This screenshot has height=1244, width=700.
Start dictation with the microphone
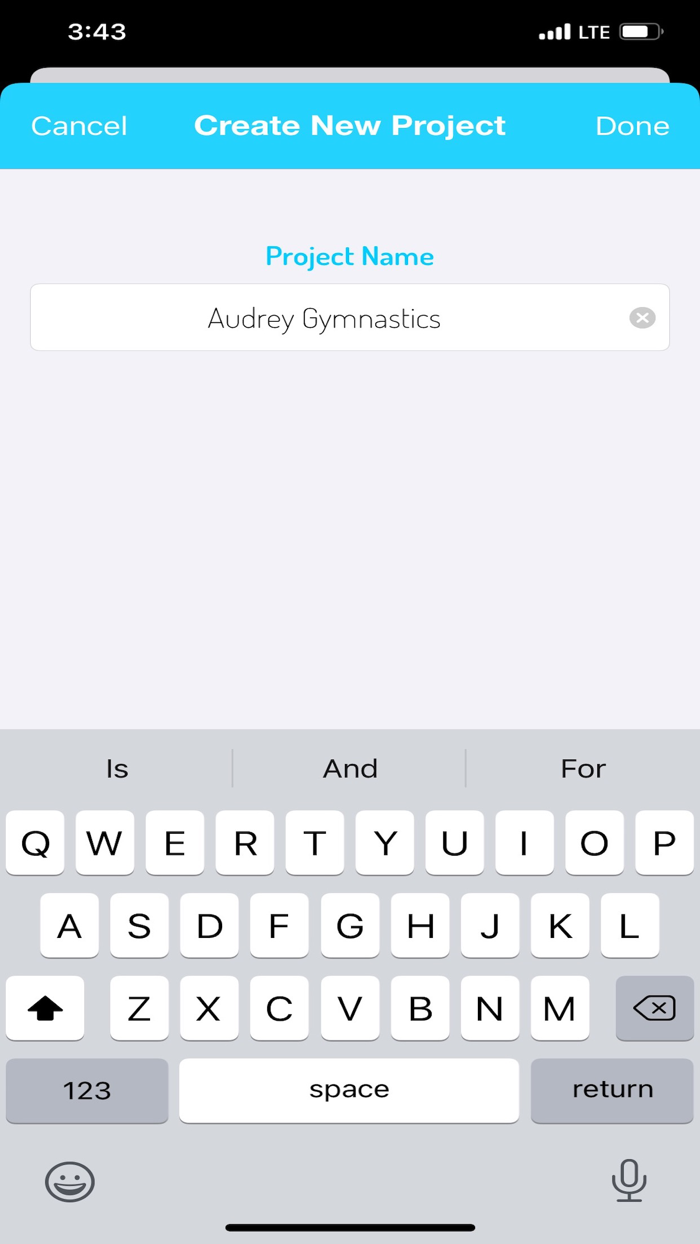[x=629, y=1181]
